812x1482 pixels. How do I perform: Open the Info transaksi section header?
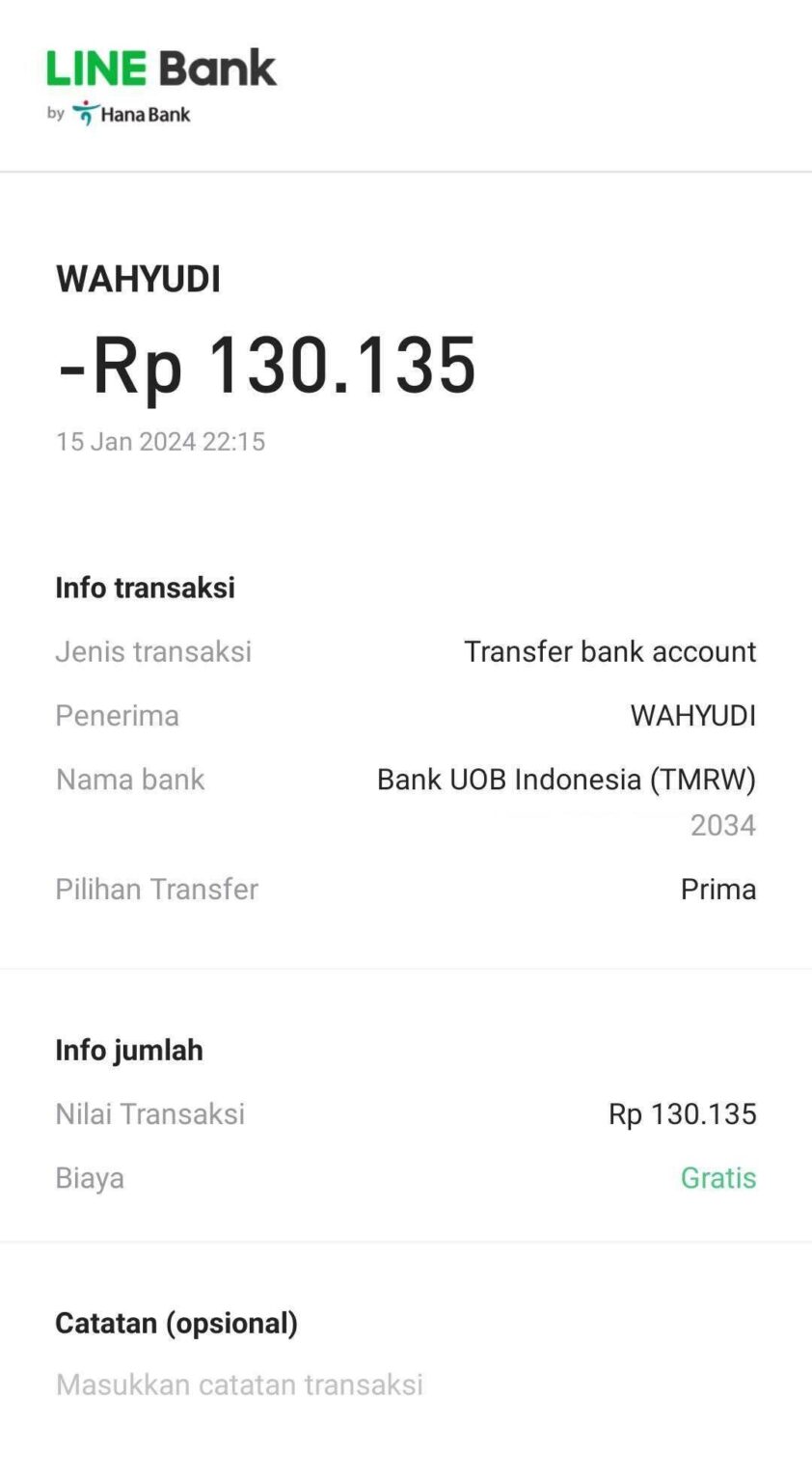coord(145,588)
